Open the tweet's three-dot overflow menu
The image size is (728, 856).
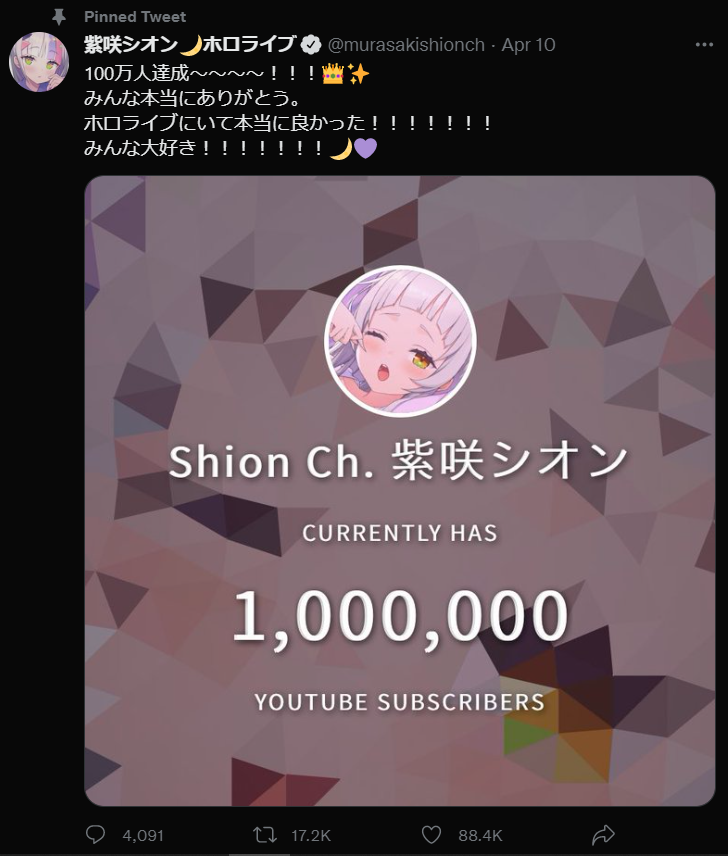(x=704, y=45)
